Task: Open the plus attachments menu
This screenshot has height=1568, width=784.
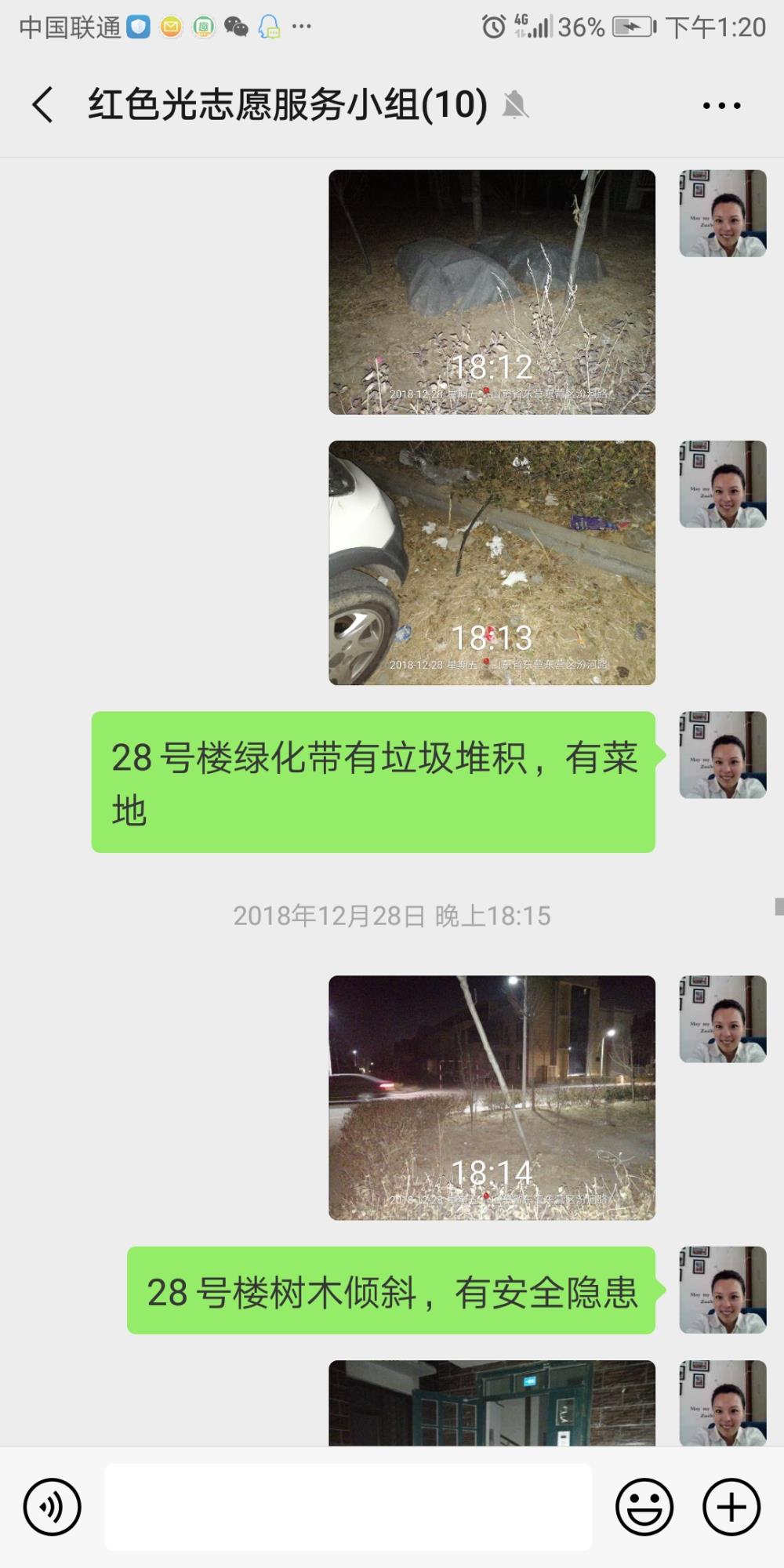Action: [731, 1507]
